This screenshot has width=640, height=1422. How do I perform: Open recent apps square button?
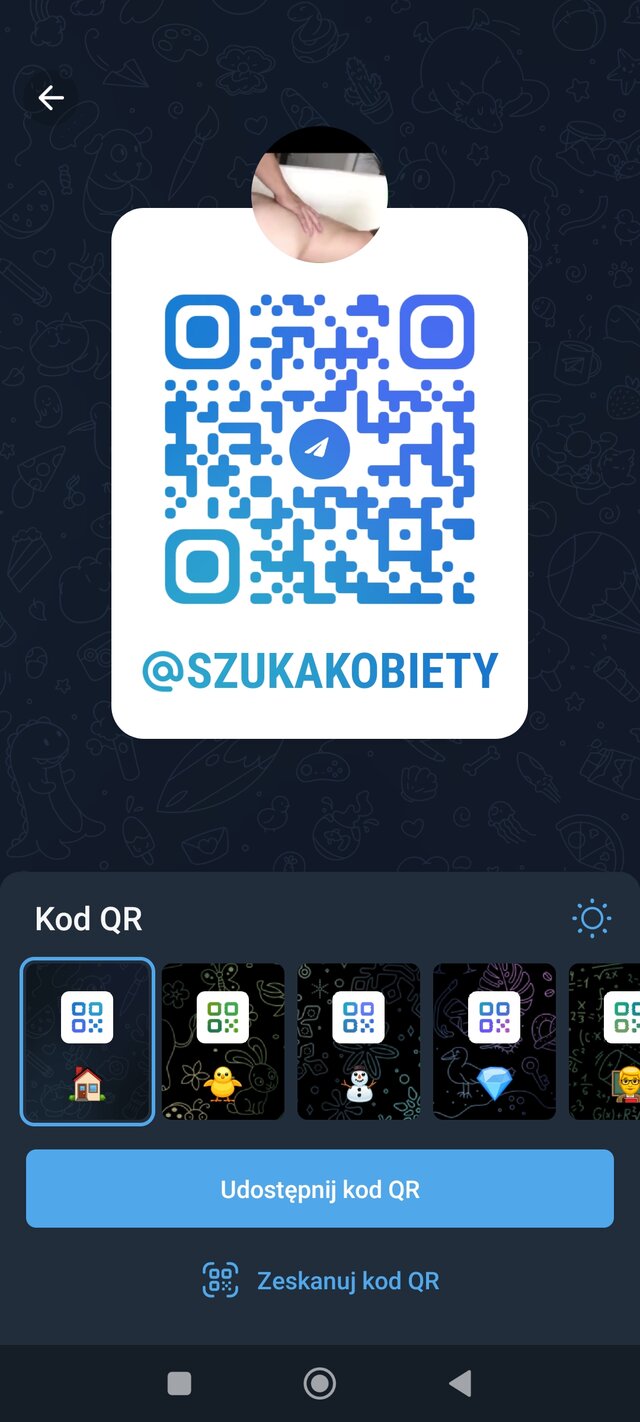[x=179, y=1383]
